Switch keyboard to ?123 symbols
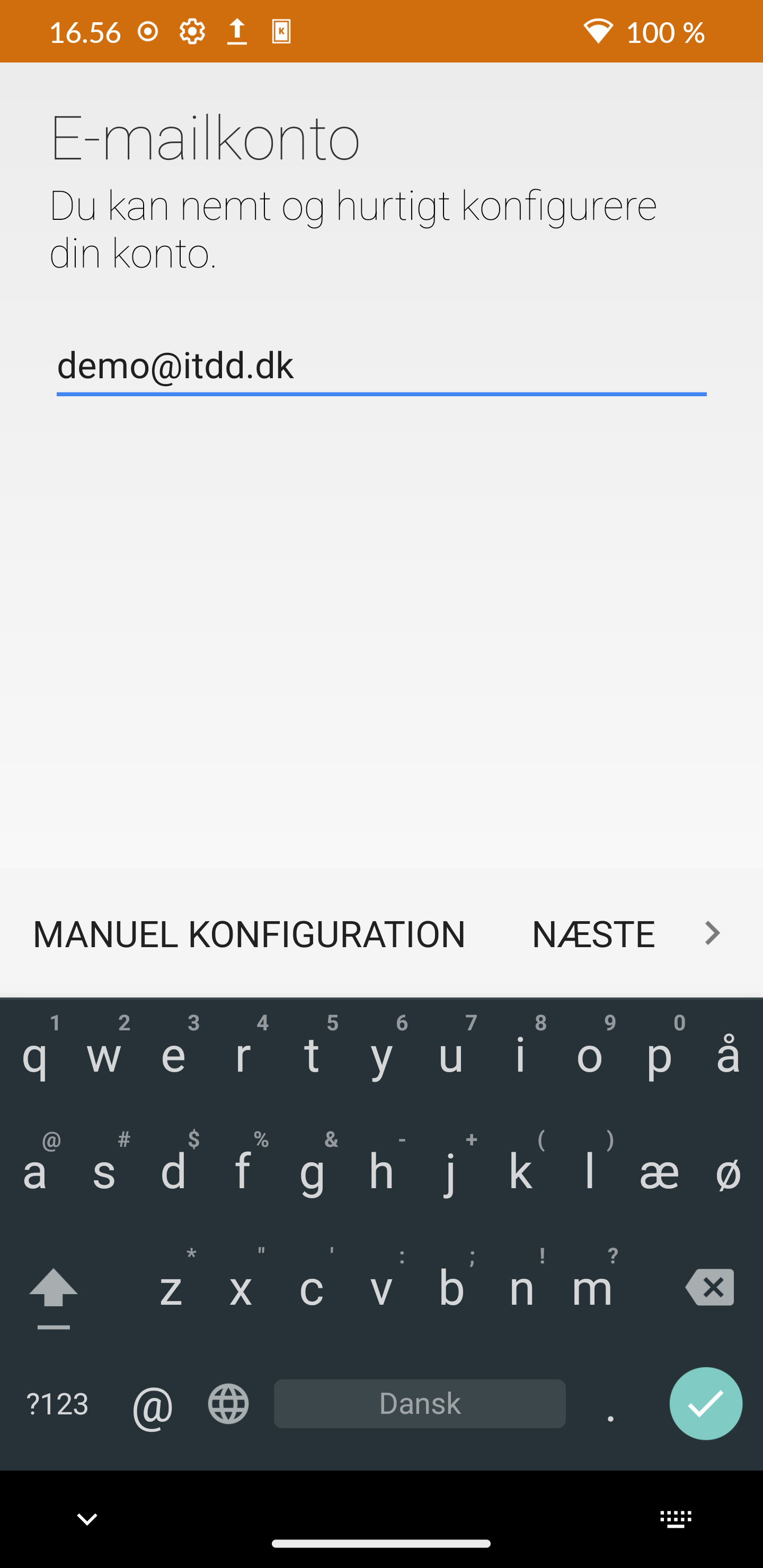 point(58,1404)
